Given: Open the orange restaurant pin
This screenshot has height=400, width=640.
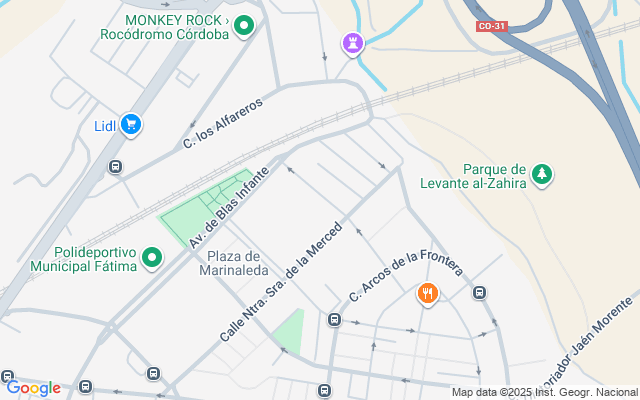Looking at the screenshot, I should [x=427, y=294].
